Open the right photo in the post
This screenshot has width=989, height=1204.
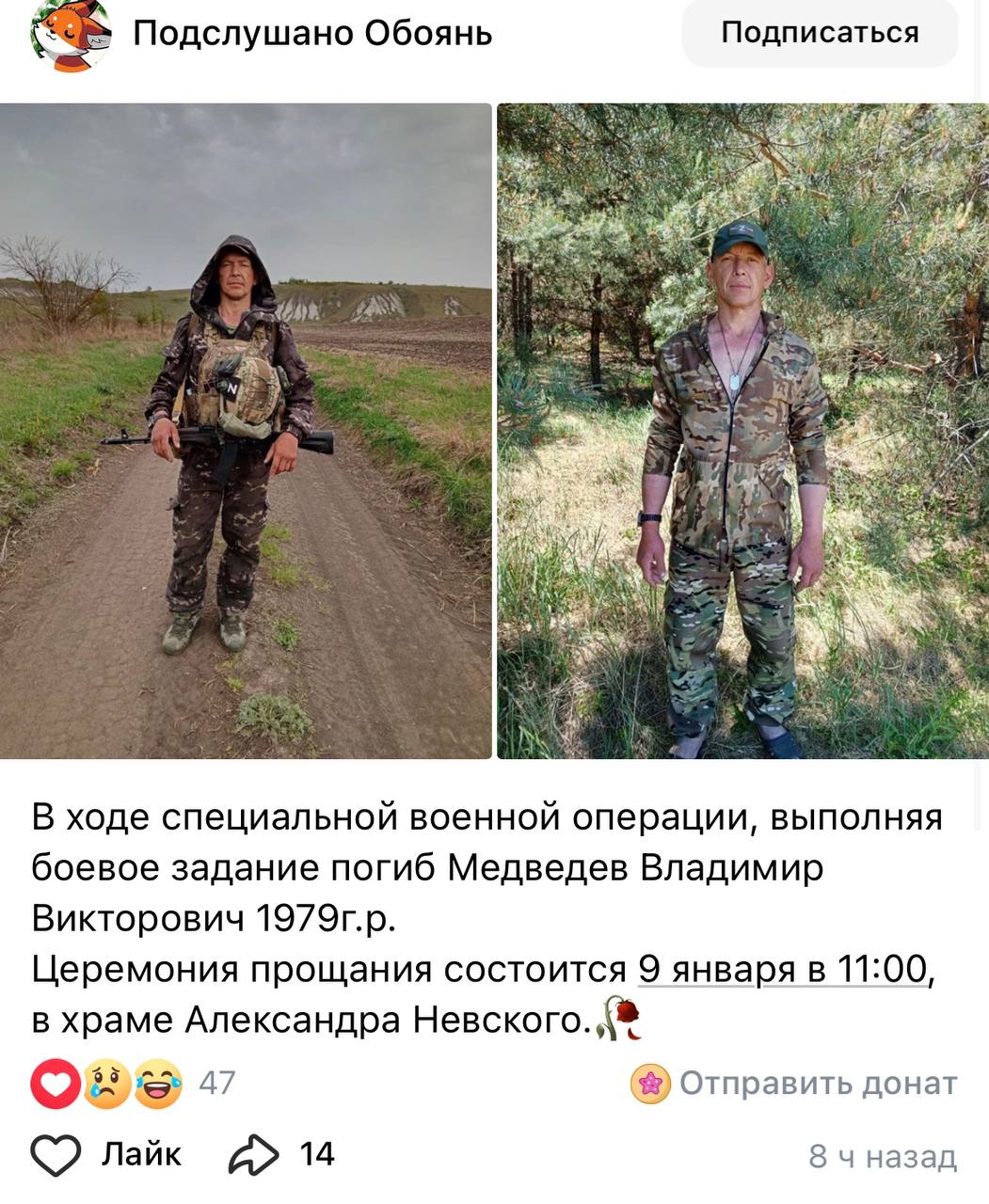[x=742, y=431]
